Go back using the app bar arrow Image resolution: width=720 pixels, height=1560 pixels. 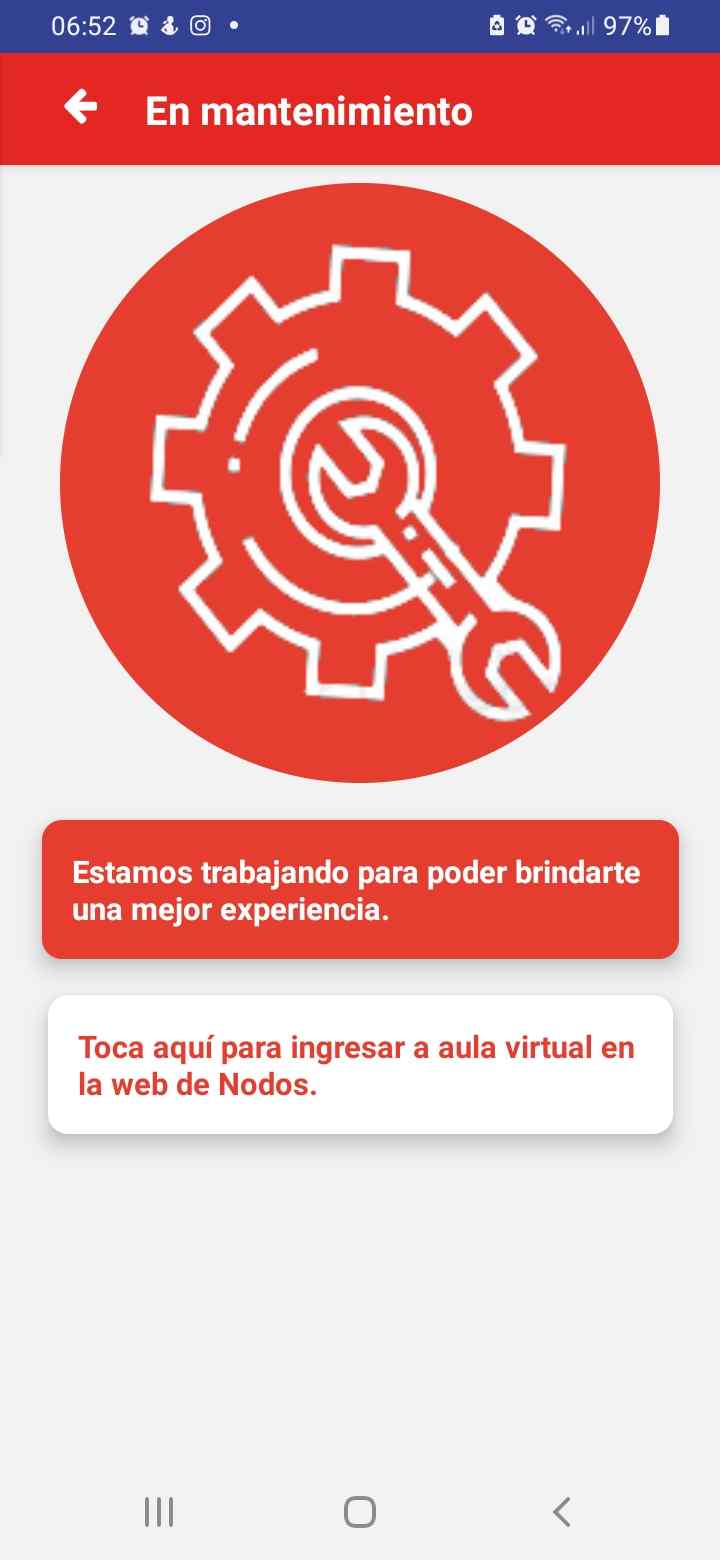(81, 108)
